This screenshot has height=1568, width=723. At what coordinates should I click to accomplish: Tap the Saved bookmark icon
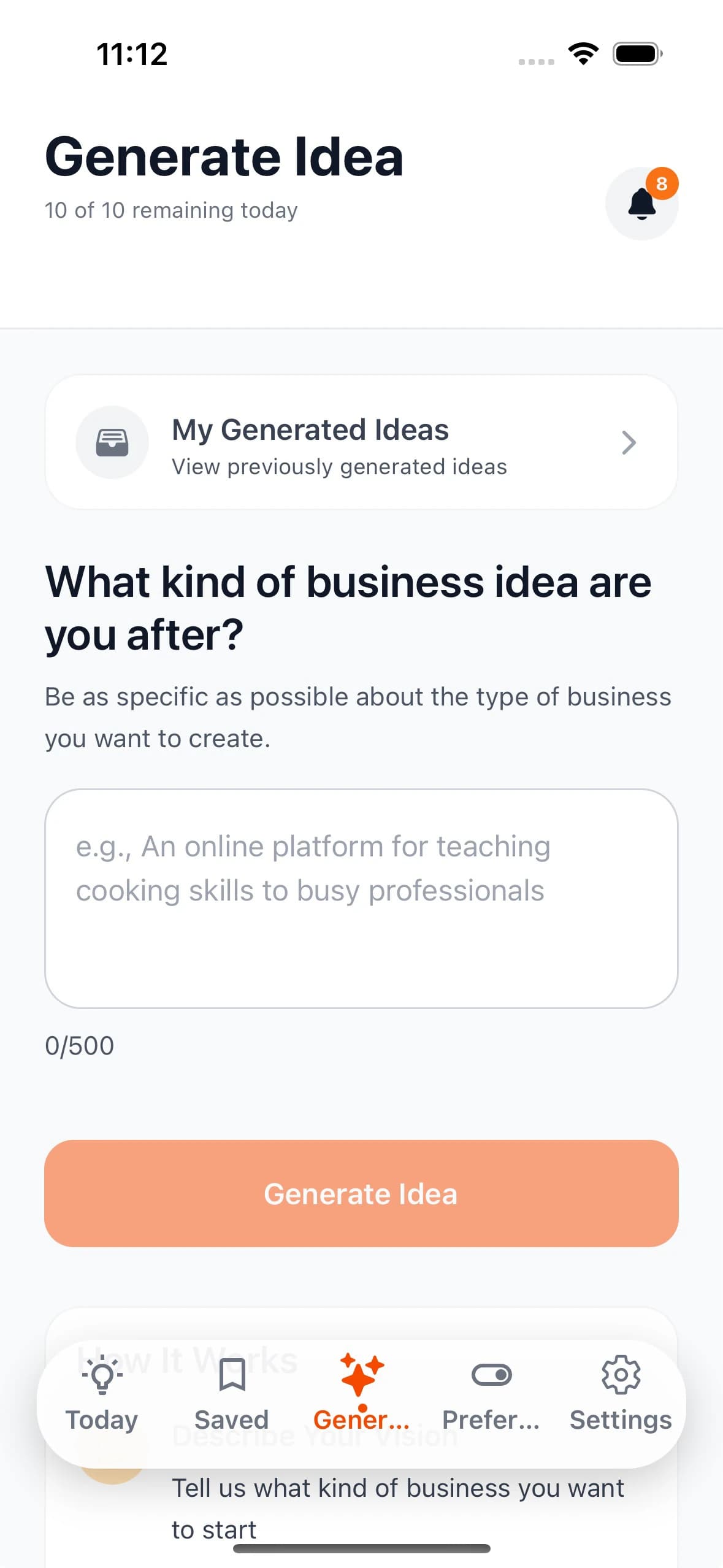click(x=231, y=1375)
